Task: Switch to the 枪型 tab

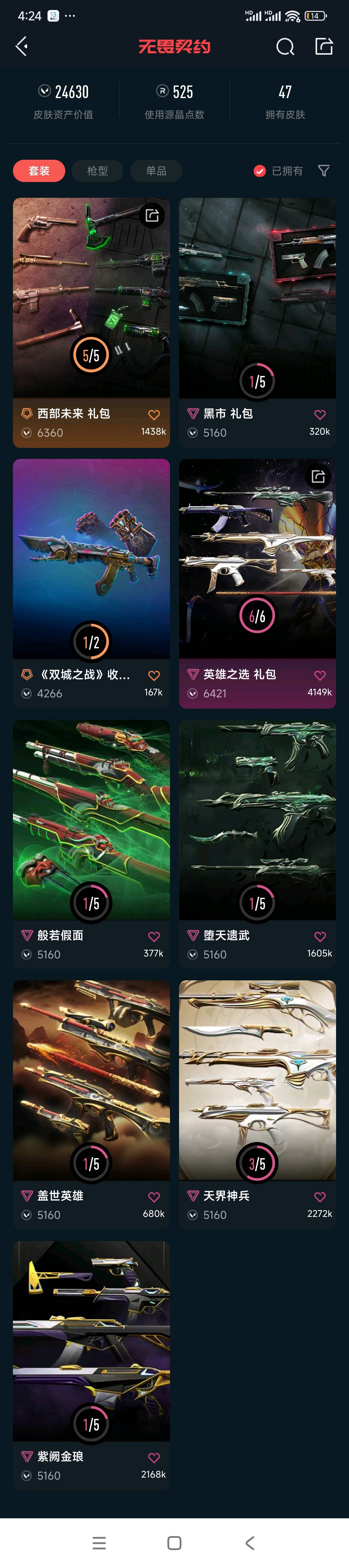Action: (x=98, y=171)
